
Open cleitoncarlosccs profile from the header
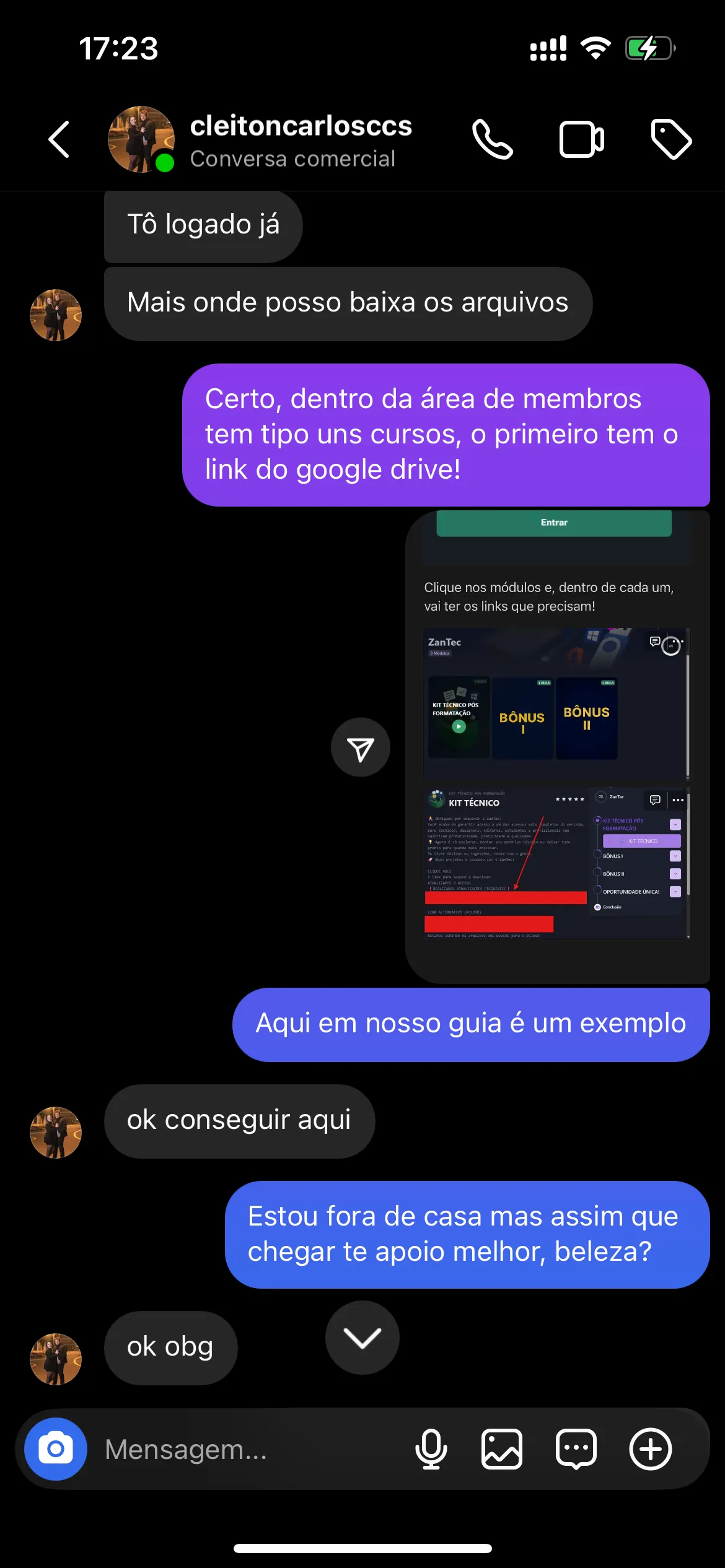302,126
